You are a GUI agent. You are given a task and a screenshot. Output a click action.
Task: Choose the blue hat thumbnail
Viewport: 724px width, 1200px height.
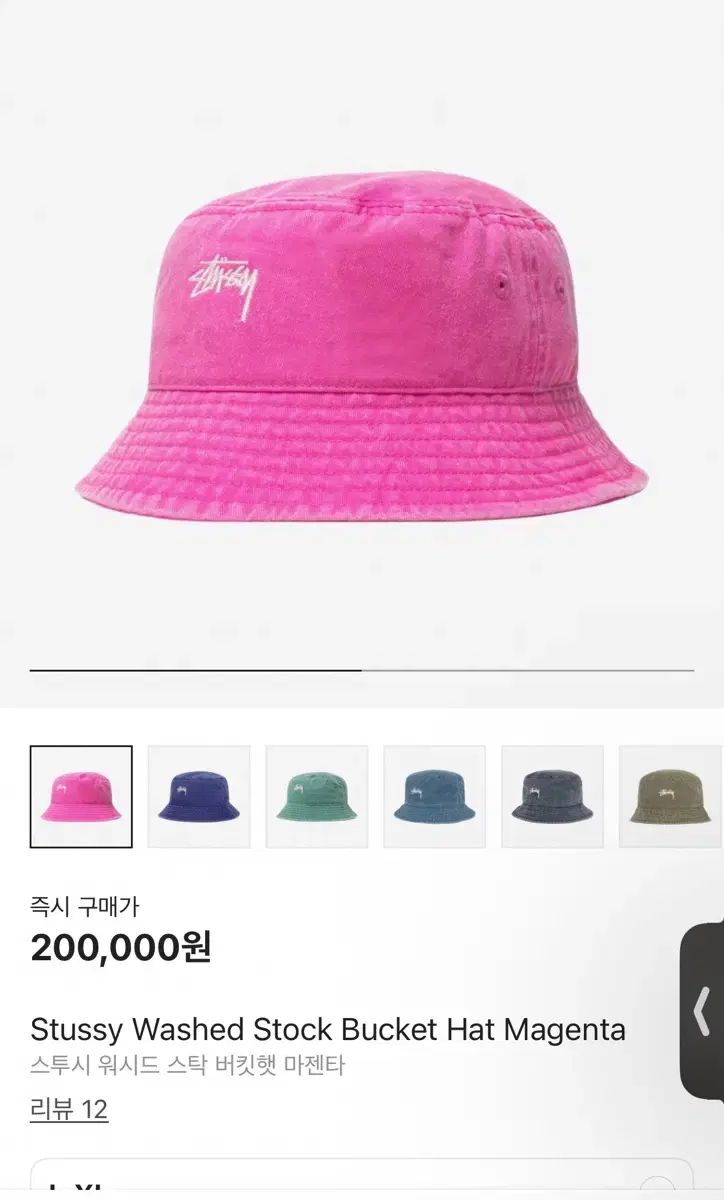click(435, 797)
